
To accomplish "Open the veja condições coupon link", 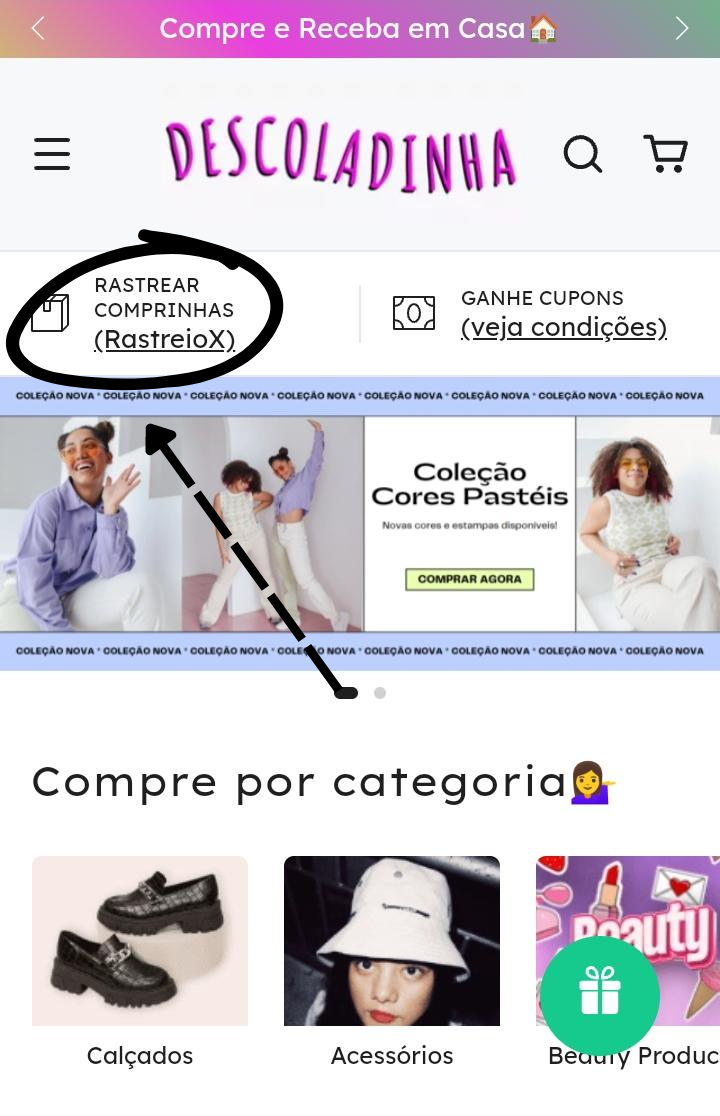I will (x=563, y=327).
